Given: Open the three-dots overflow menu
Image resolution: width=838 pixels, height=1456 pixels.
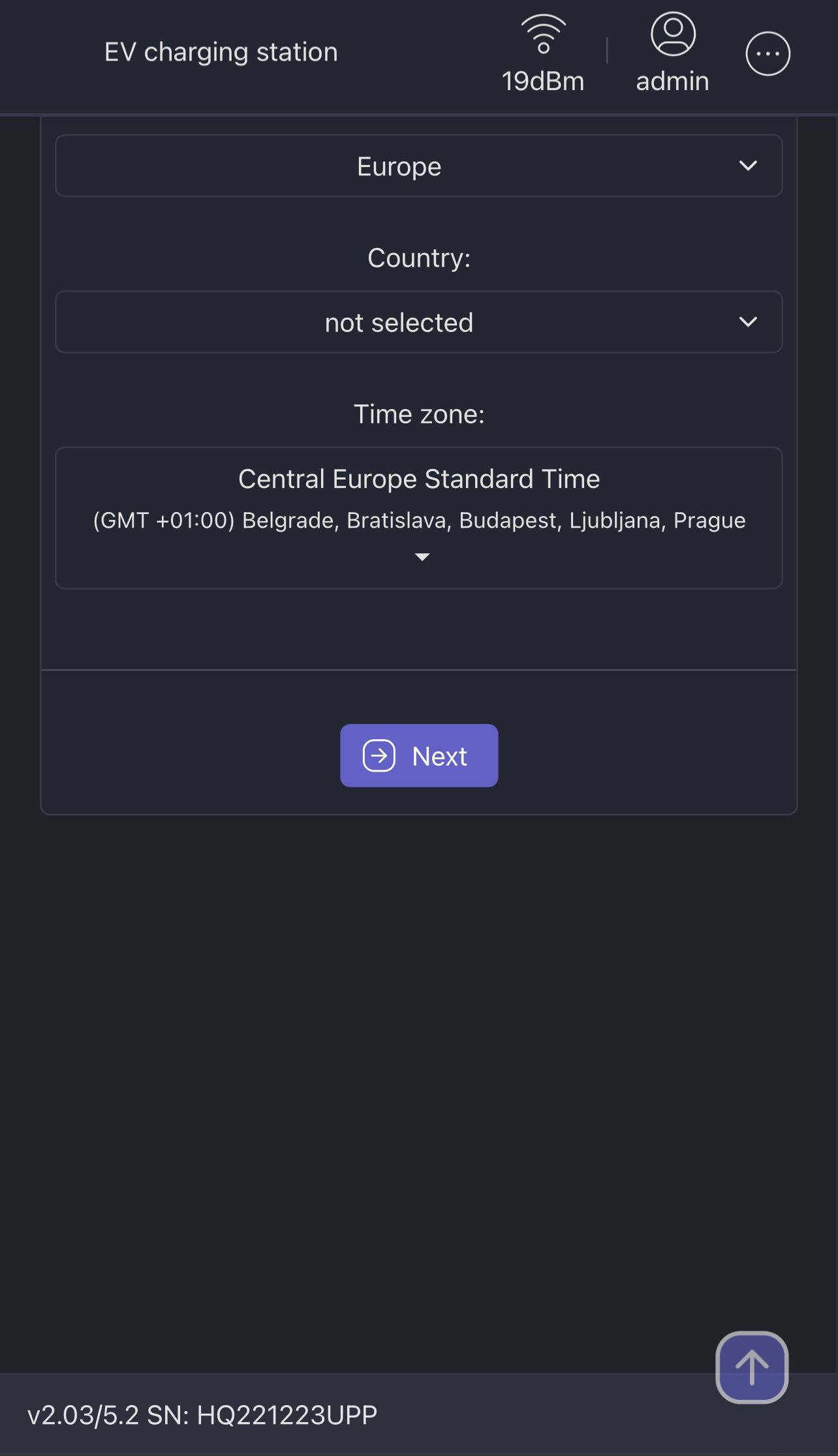Looking at the screenshot, I should pos(768,53).
